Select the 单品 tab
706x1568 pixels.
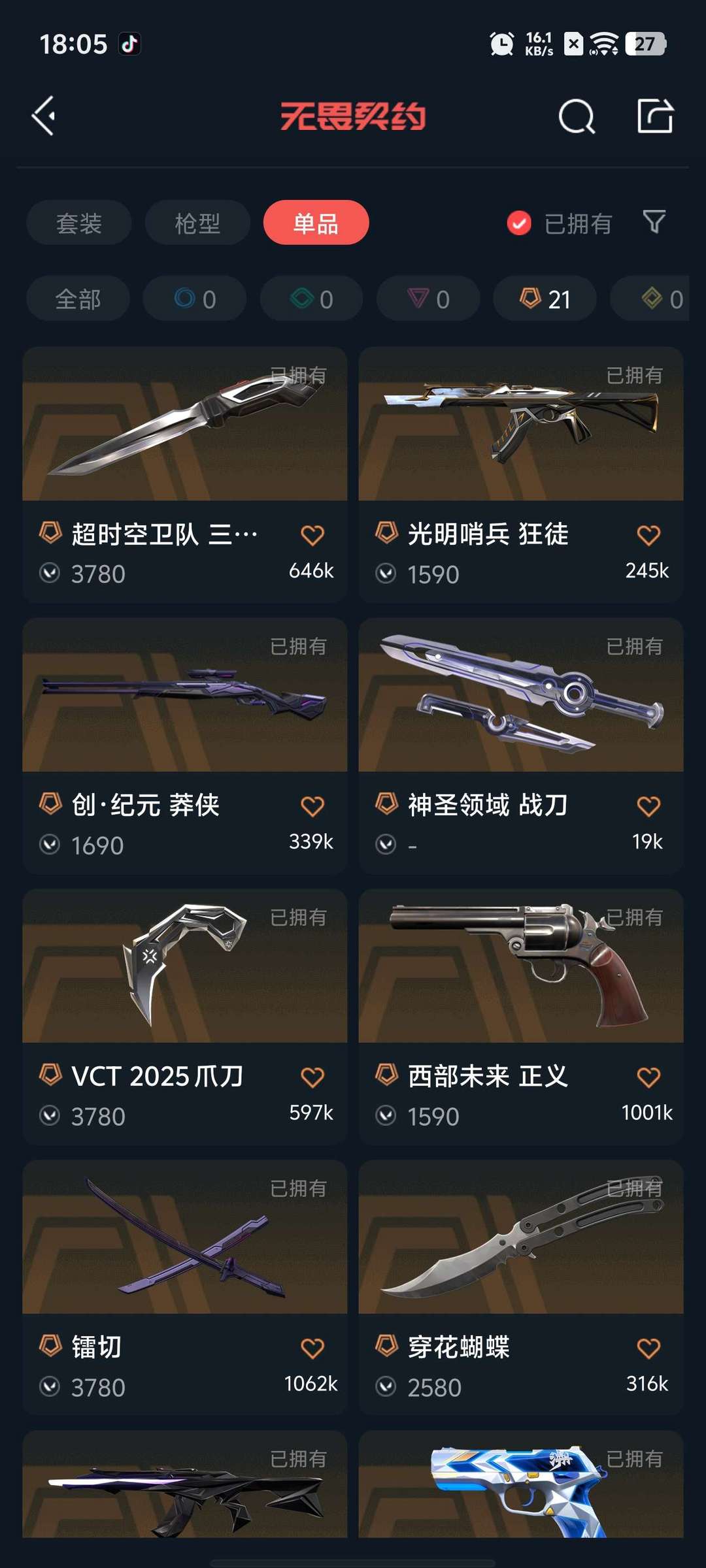tap(316, 223)
